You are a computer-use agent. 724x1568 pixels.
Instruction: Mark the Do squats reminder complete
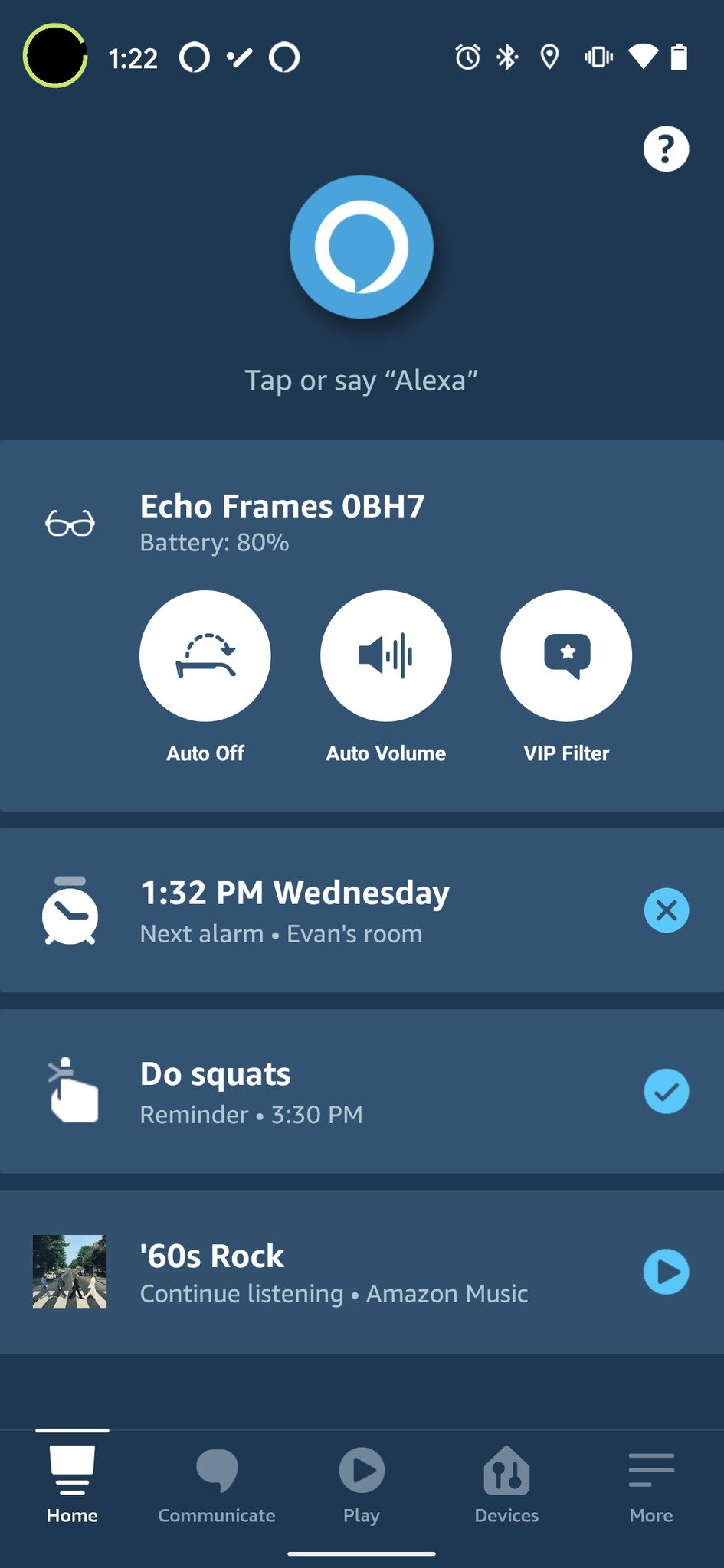[x=666, y=1090]
